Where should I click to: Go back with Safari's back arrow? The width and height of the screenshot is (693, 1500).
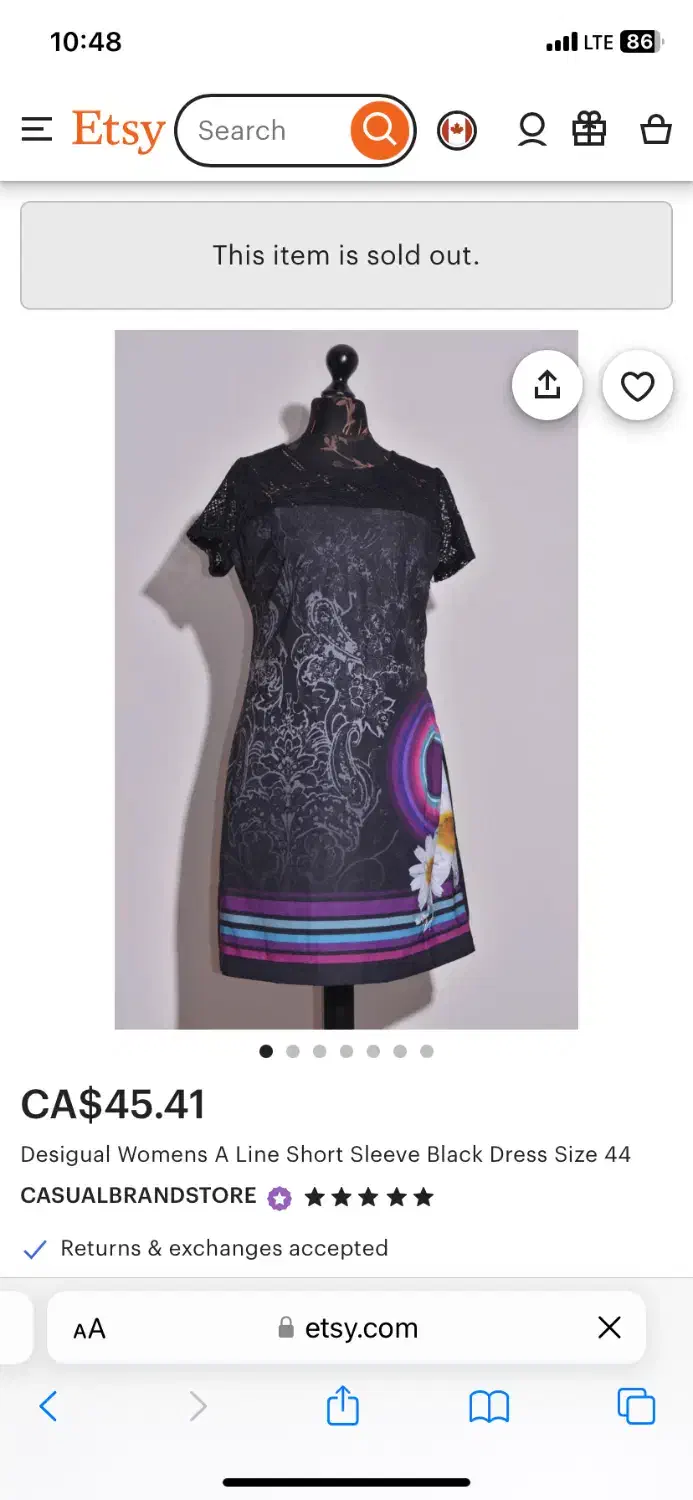pyautogui.click(x=48, y=1406)
